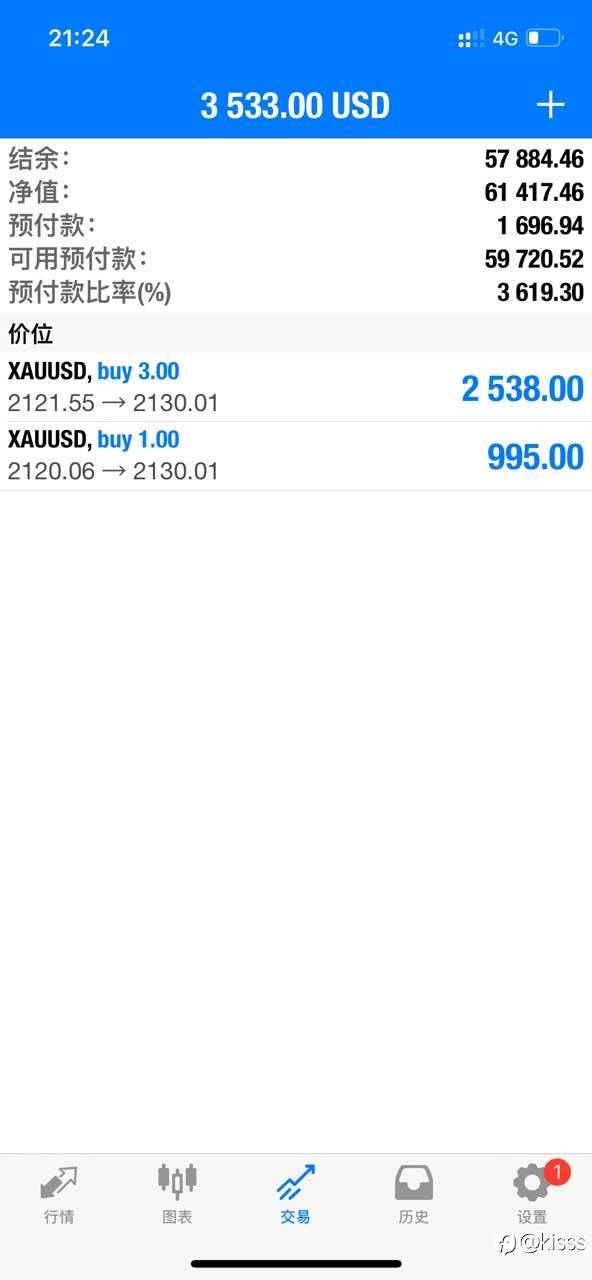Go to the 设置 settings tab
This screenshot has height=1280, width=592.
point(533,1195)
